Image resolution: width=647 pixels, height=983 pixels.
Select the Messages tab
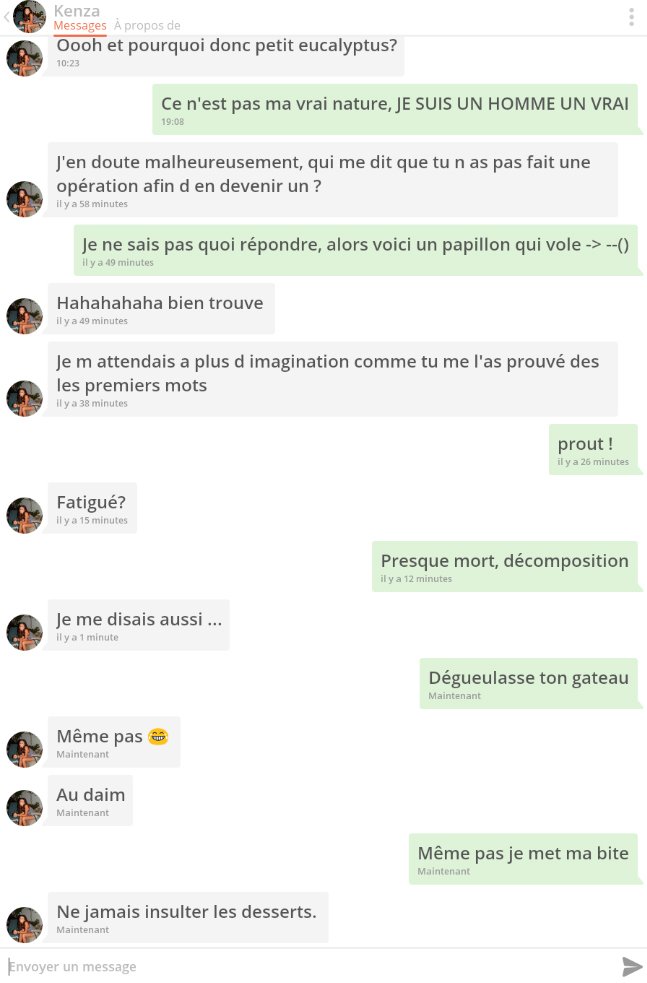[x=80, y=26]
